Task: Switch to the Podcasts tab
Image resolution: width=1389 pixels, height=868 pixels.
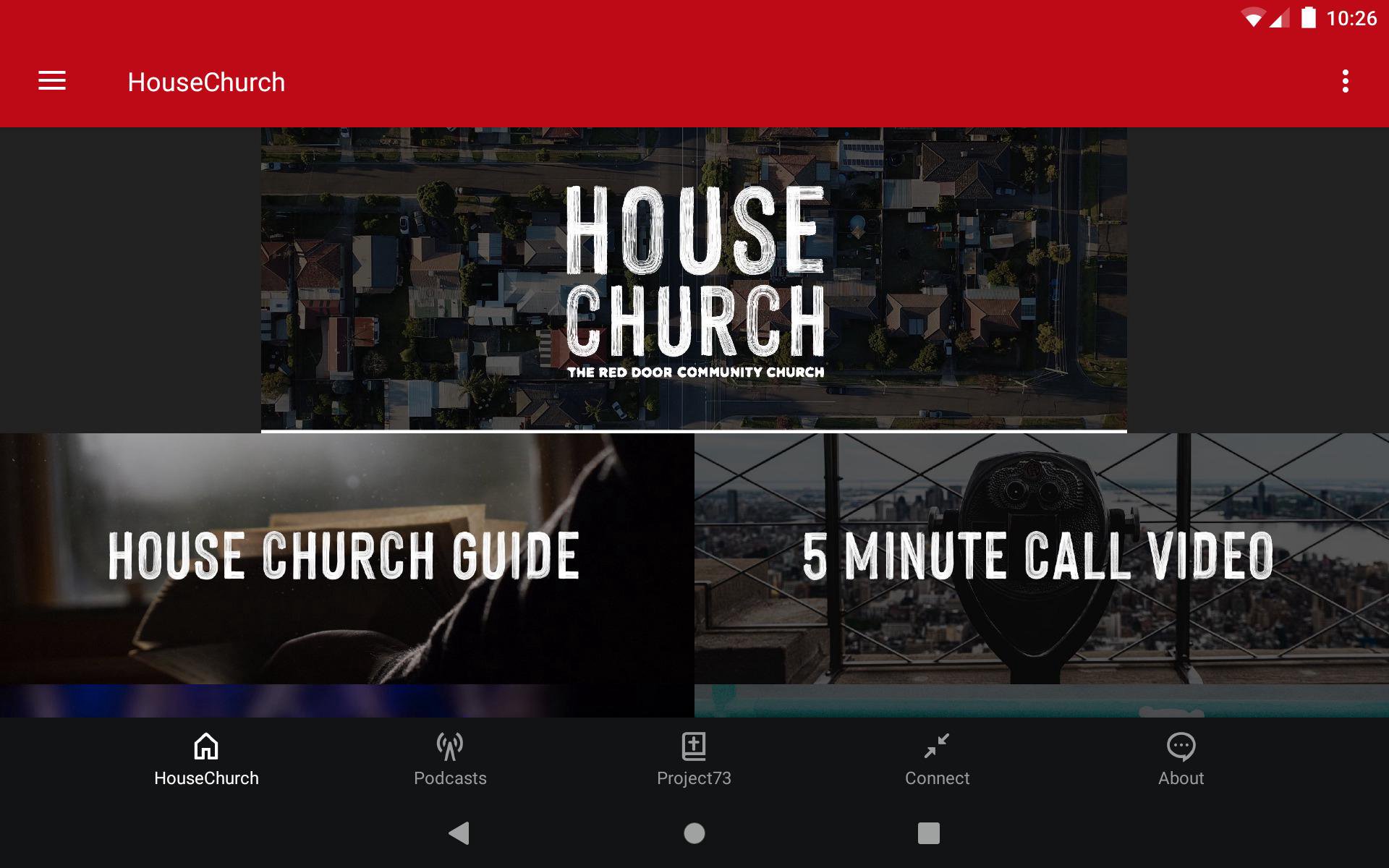Action: tap(450, 759)
